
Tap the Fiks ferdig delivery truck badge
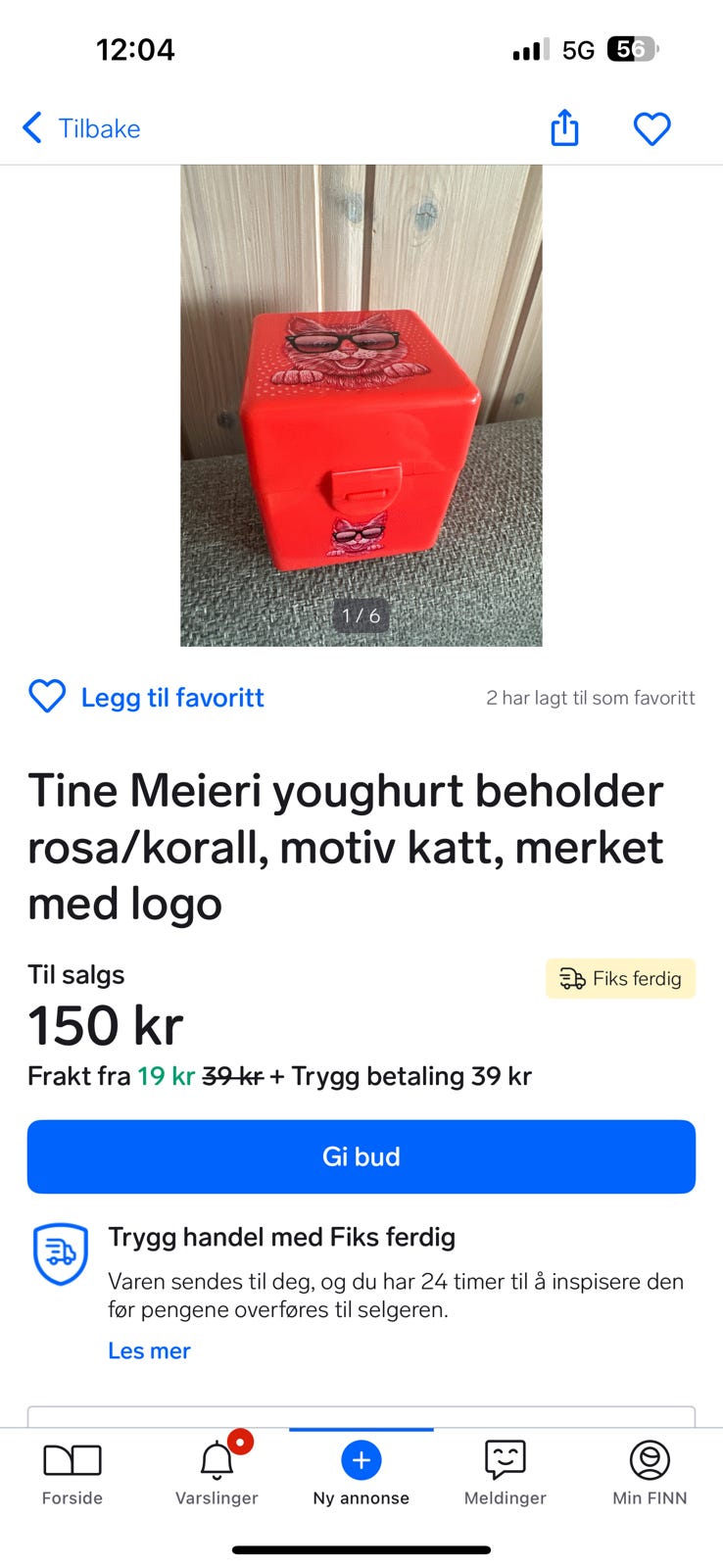coord(620,978)
